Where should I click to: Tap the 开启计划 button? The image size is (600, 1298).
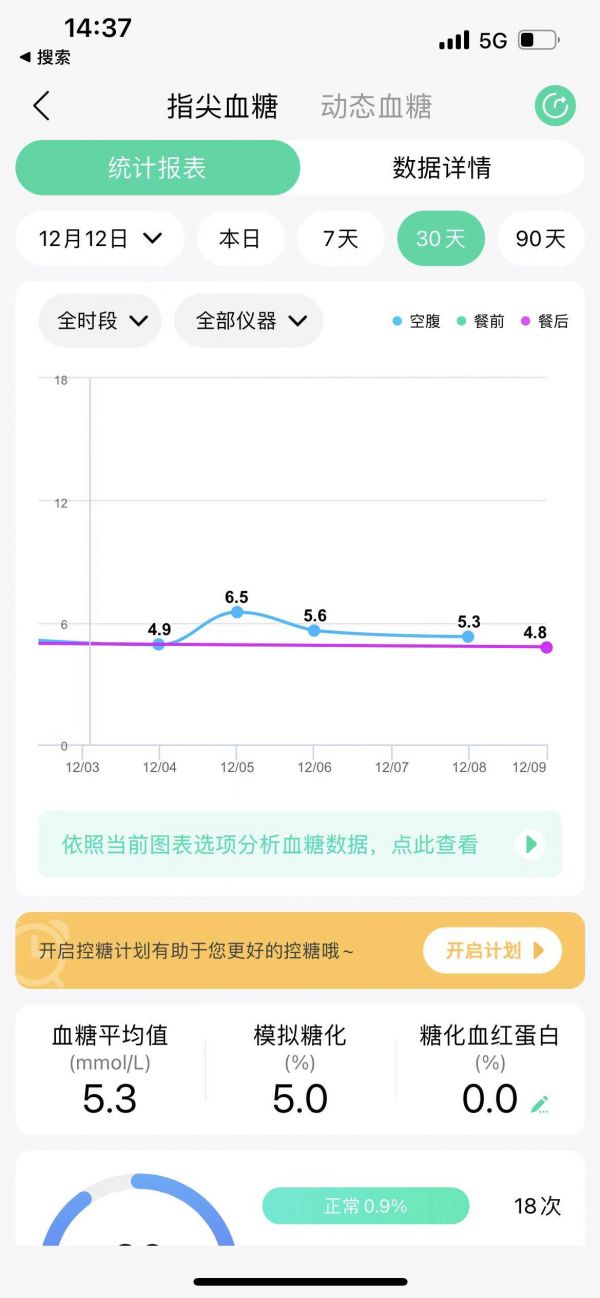click(492, 950)
